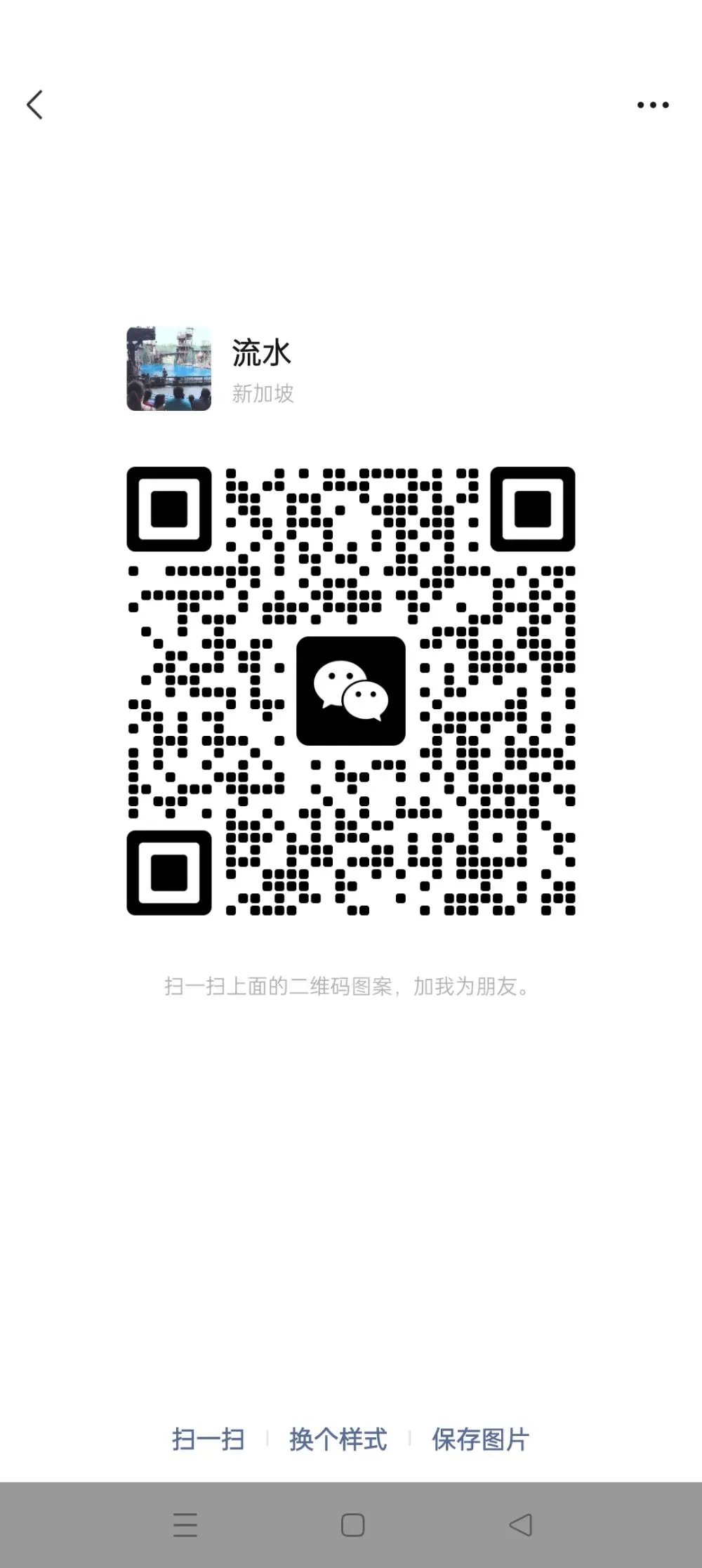Tap 保存图片 to save the image
The width and height of the screenshot is (702, 1568).
[481, 1439]
